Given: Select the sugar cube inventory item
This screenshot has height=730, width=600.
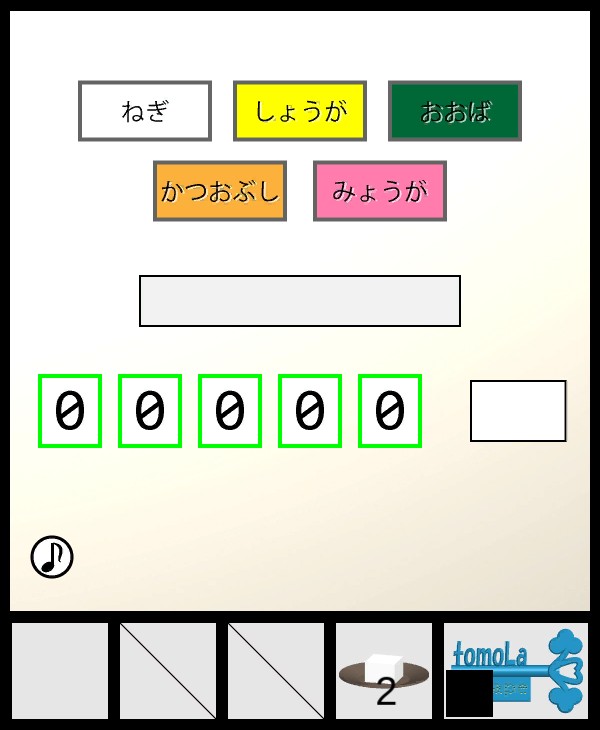Looking at the screenshot, I should click(x=384, y=670).
